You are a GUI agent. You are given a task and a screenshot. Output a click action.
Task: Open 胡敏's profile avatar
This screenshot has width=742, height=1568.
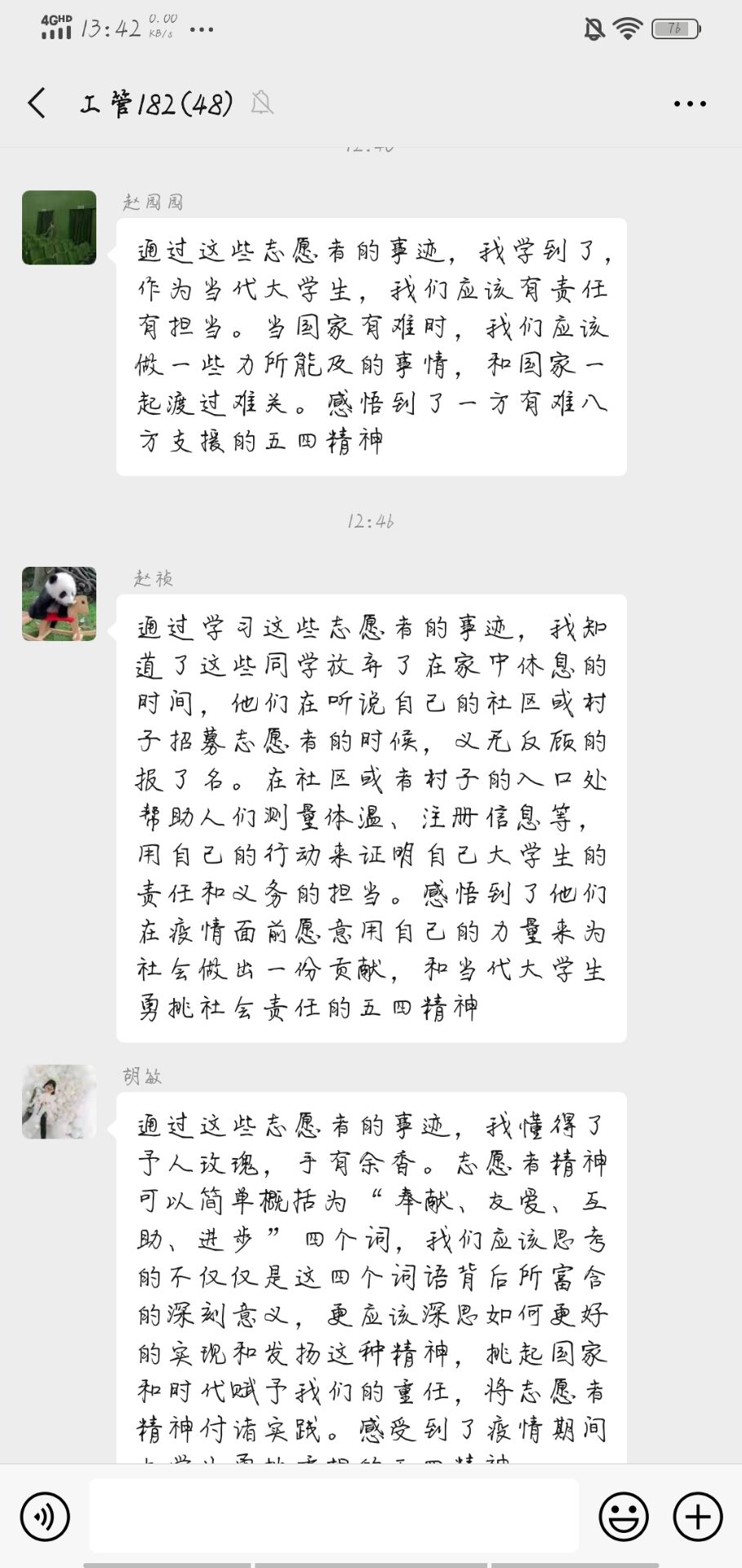(x=59, y=1102)
